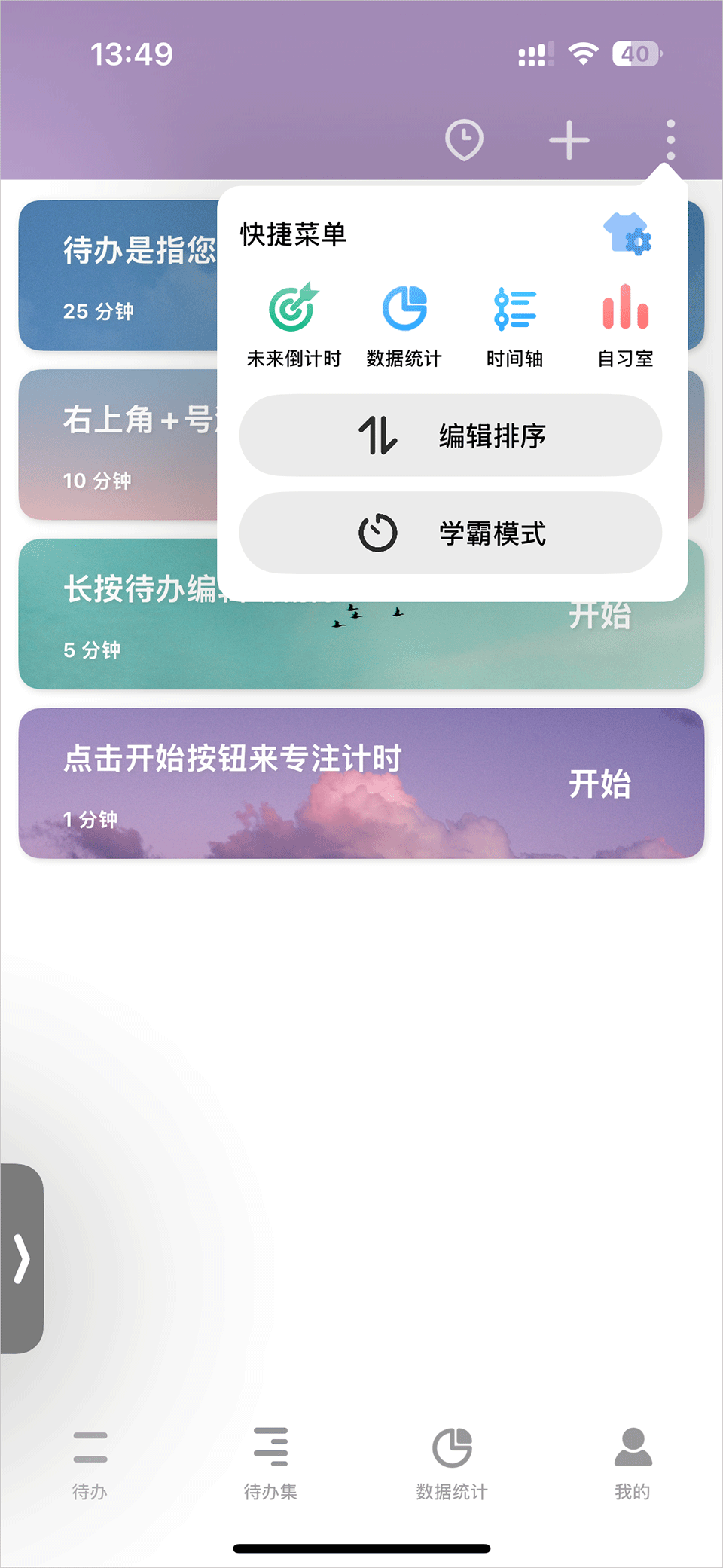
Task: Add a new to-do with plus icon
Action: click(569, 140)
